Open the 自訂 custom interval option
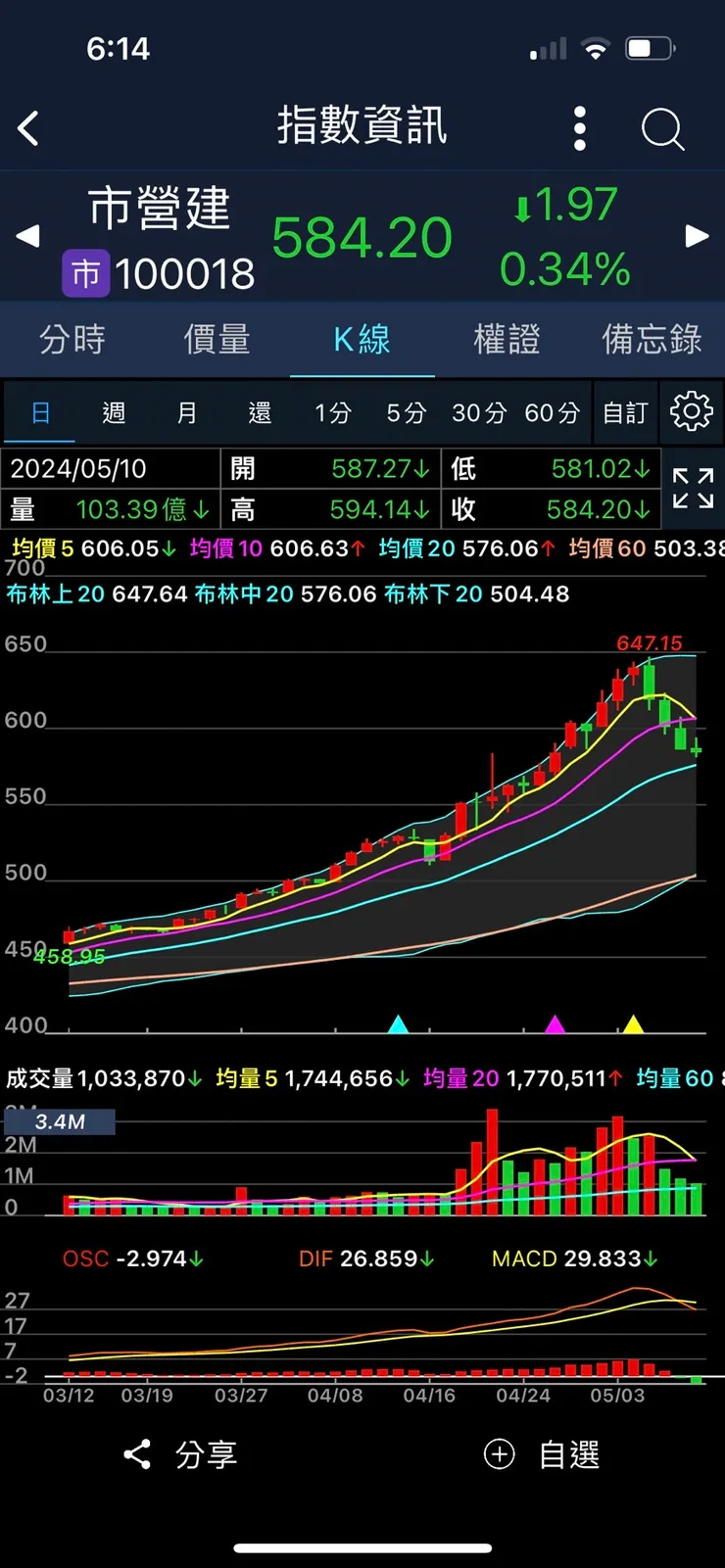725x1568 pixels. point(625,412)
